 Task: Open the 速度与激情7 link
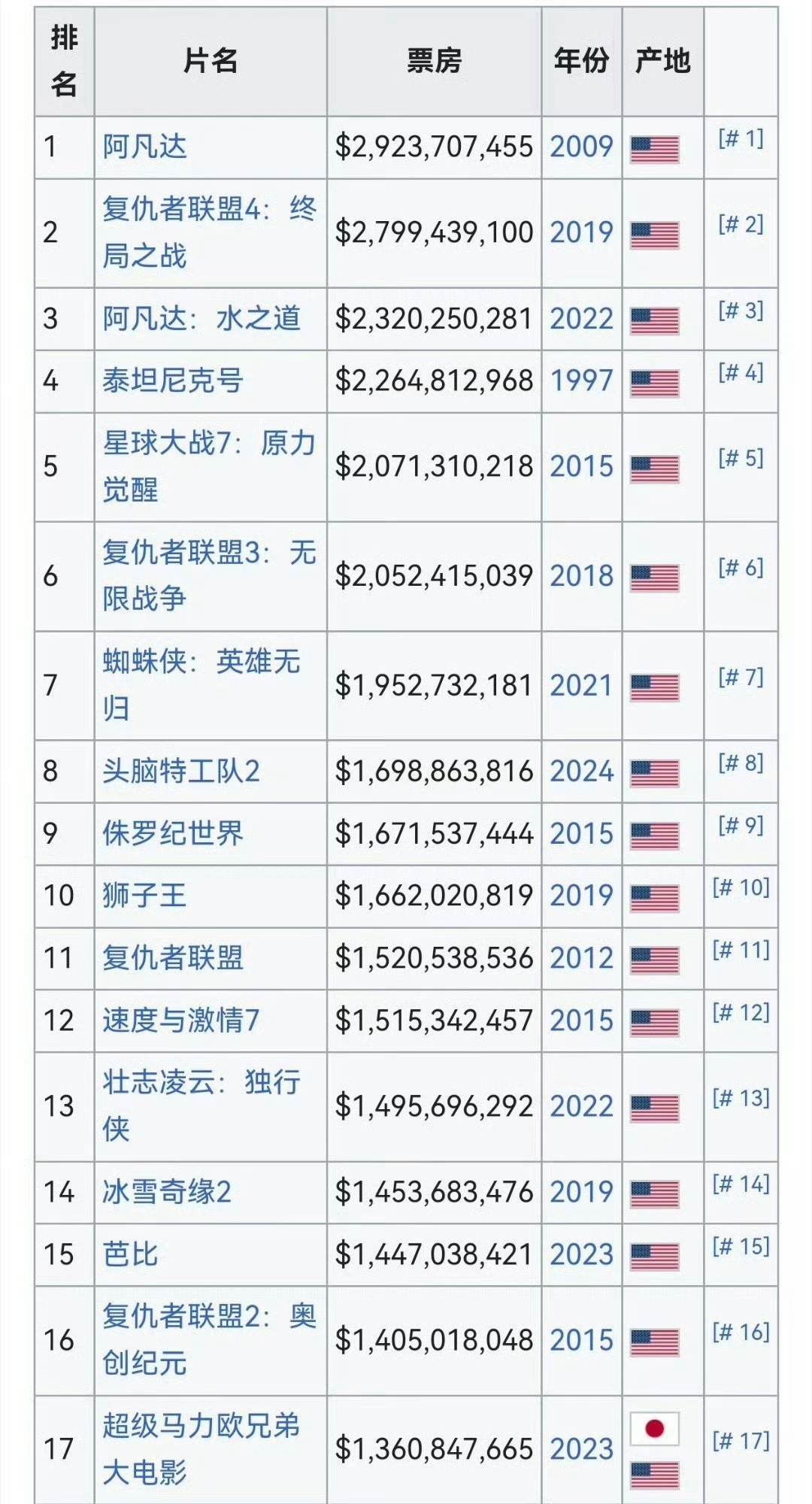[181, 1020]
